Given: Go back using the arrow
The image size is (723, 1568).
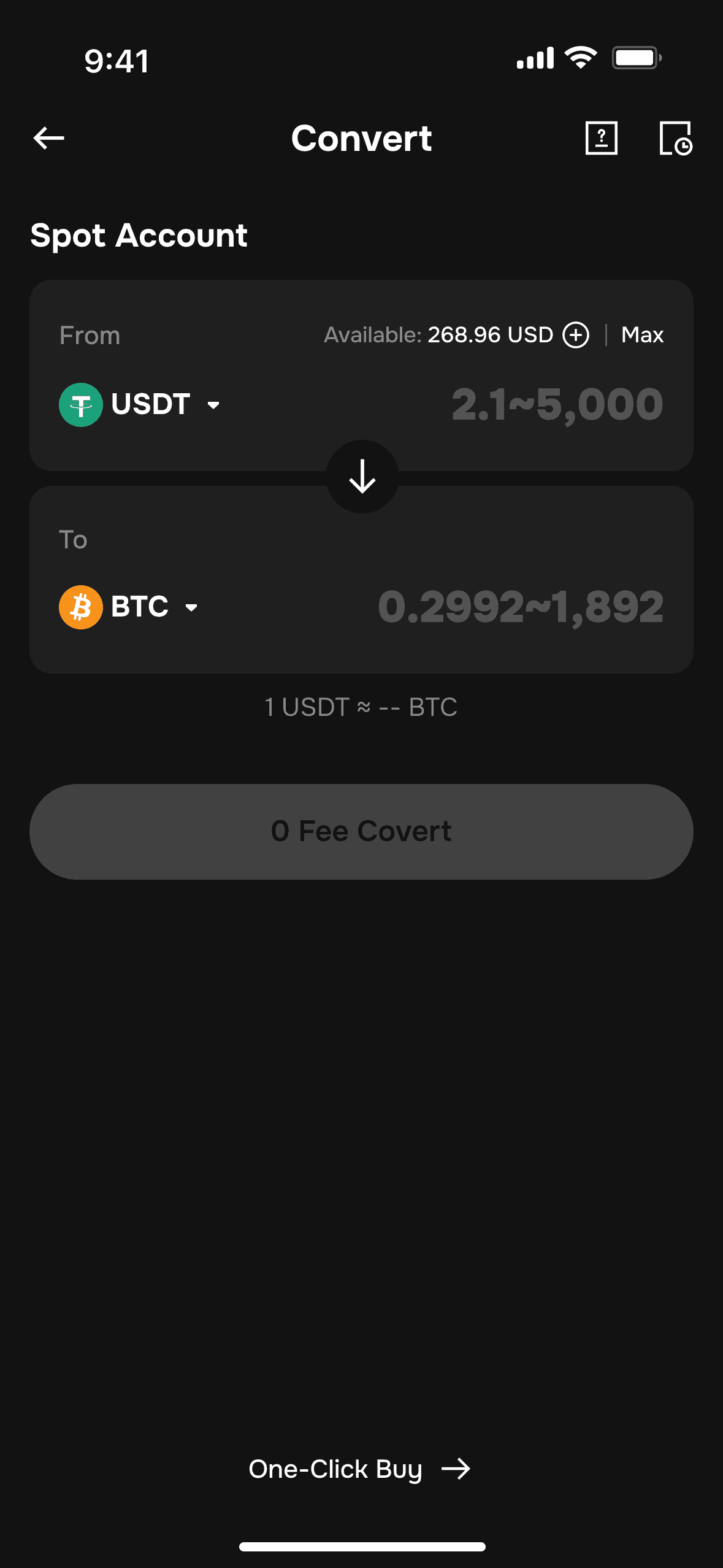Looking at the screenshot, I should point(49,138).
